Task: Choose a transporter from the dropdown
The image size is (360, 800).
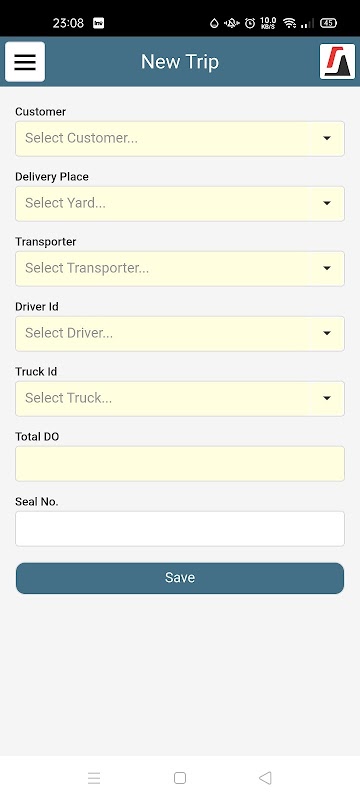Action: click(180, 268)
